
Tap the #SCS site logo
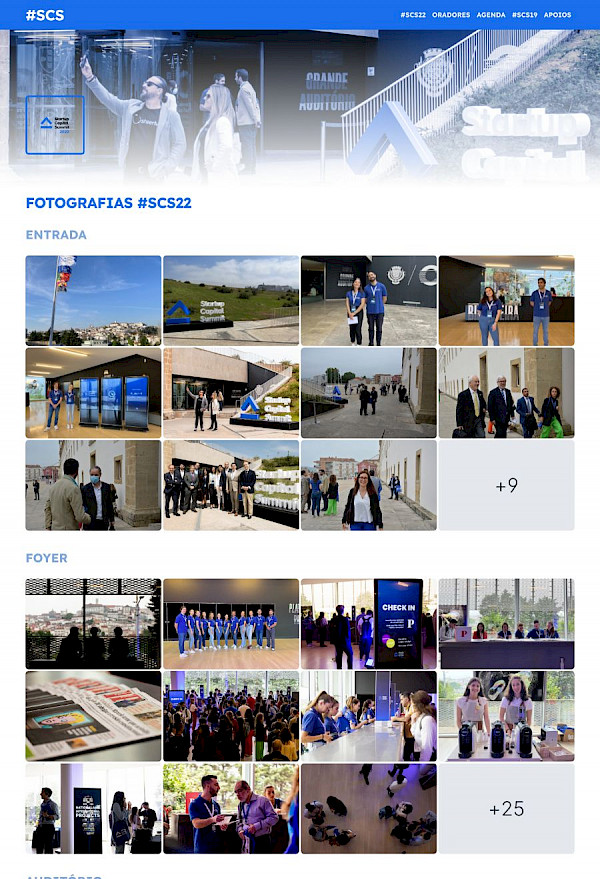(x=45, y=15)
